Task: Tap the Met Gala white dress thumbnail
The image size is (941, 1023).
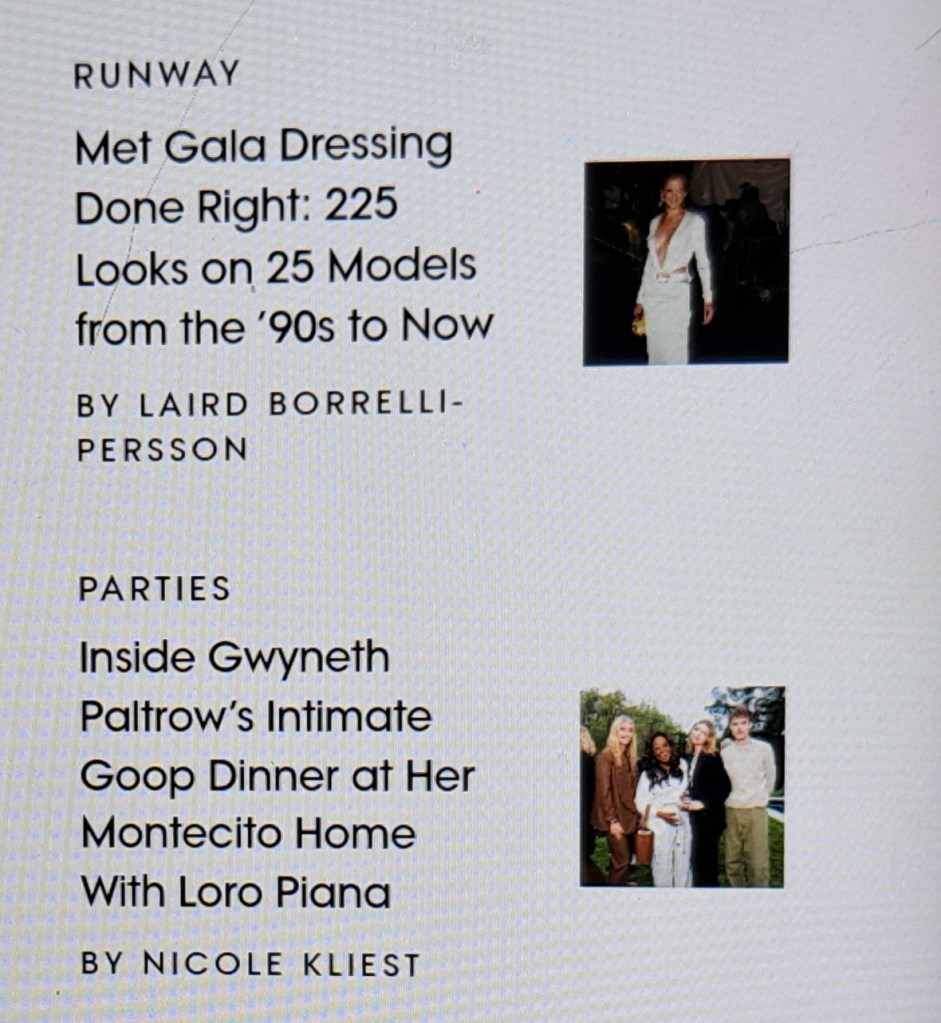Action: (x=686, y=262)
